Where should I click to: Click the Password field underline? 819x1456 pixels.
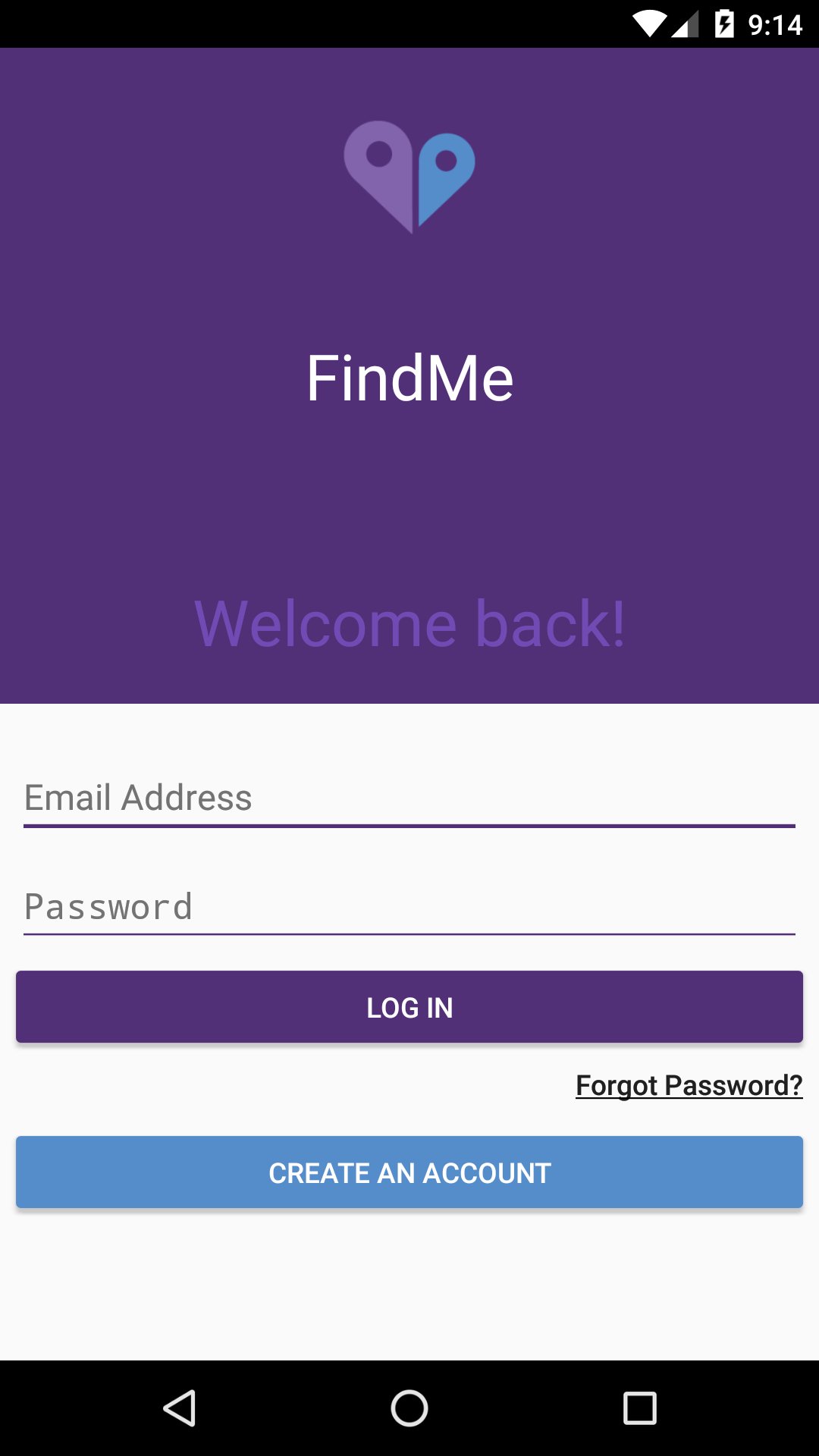coord(409,936)
